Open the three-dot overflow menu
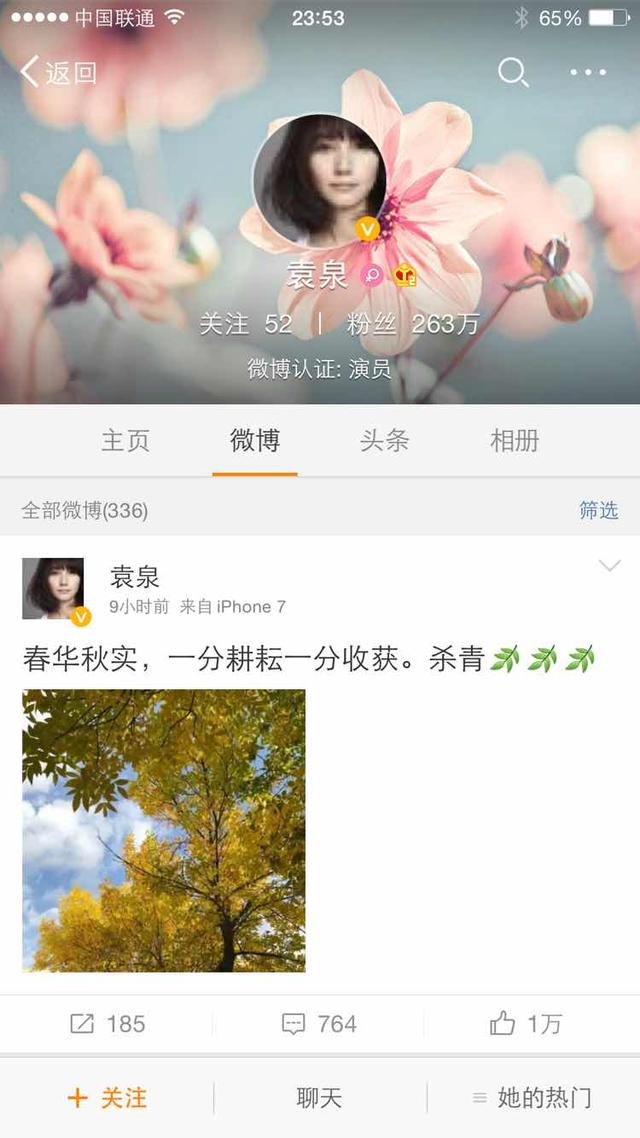 pos(588,73)
